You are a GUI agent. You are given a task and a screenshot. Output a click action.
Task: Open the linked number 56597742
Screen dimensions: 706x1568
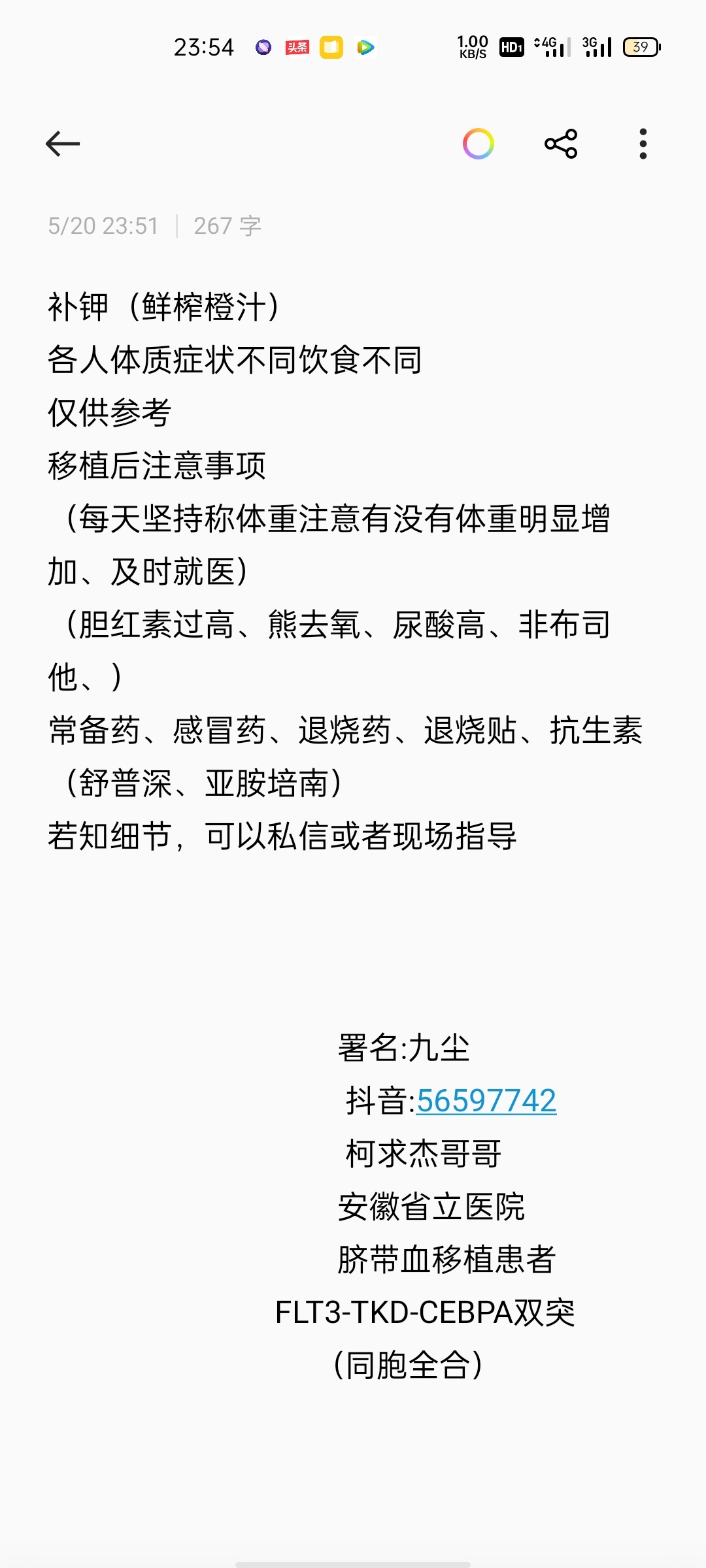(486, 1101)
